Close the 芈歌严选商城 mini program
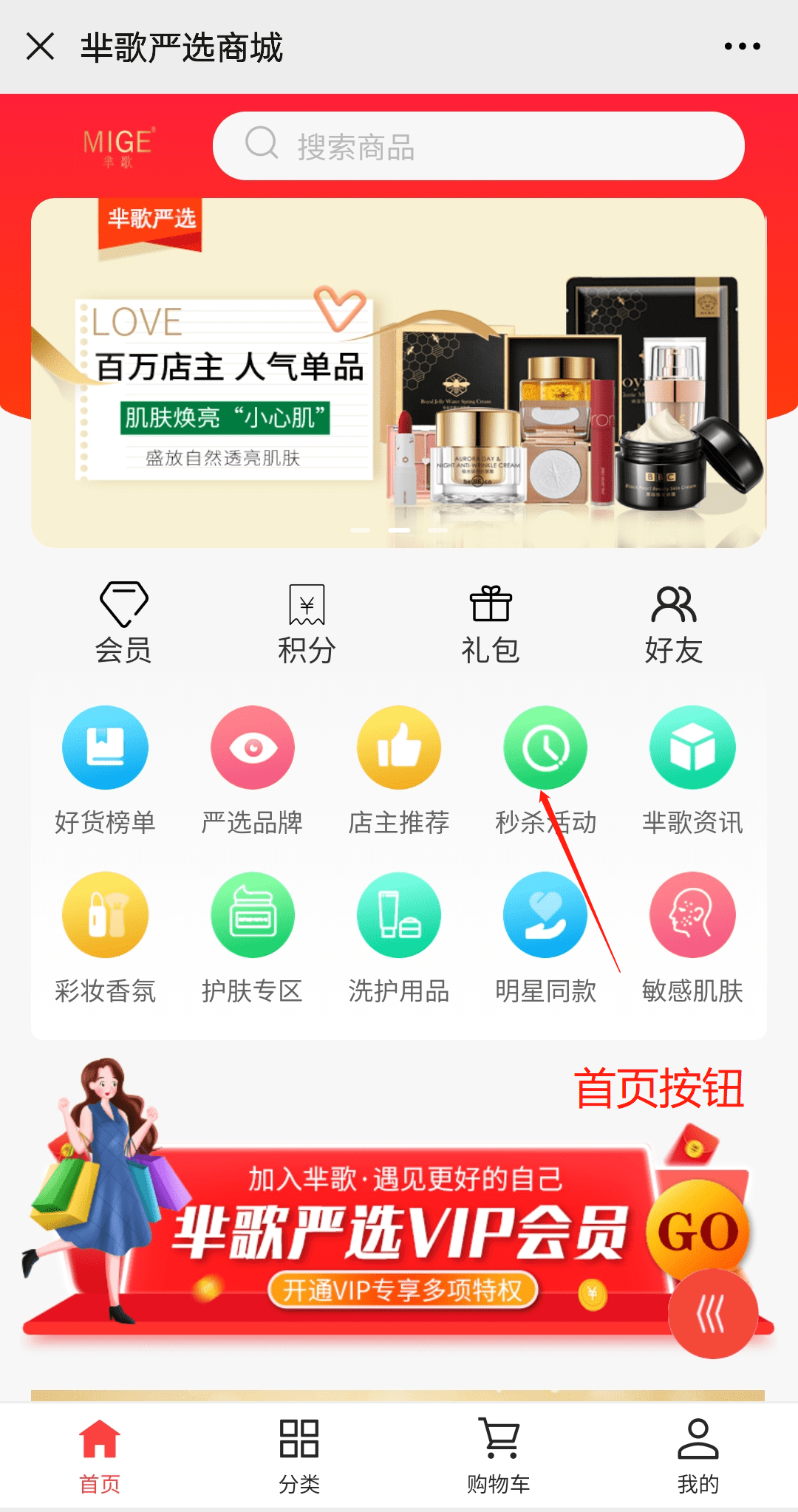 click(41, 47)
